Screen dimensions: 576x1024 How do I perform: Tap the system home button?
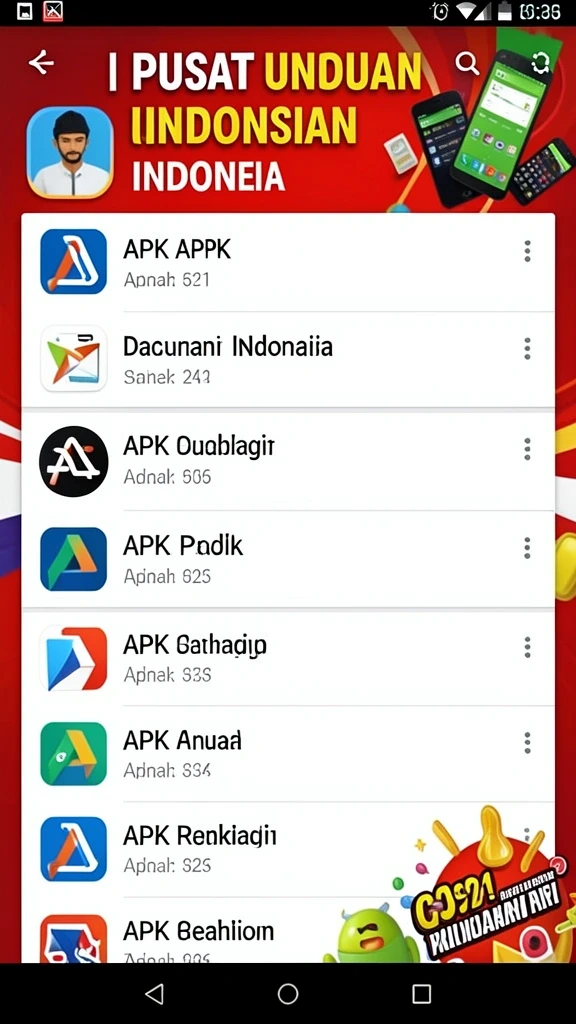pyautogui.click(x=288, y=994)
